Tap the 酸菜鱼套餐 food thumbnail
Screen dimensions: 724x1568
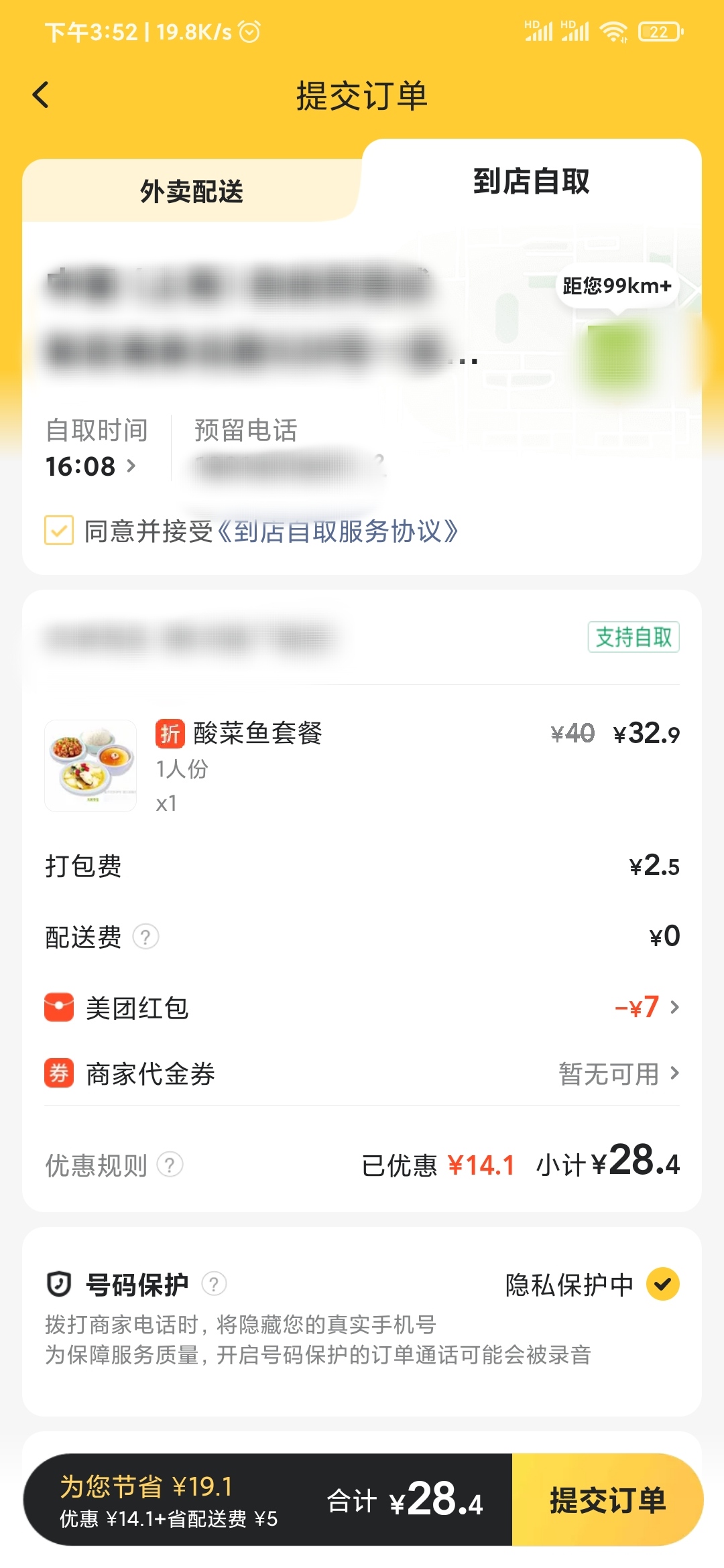click(x=91, y=766)
